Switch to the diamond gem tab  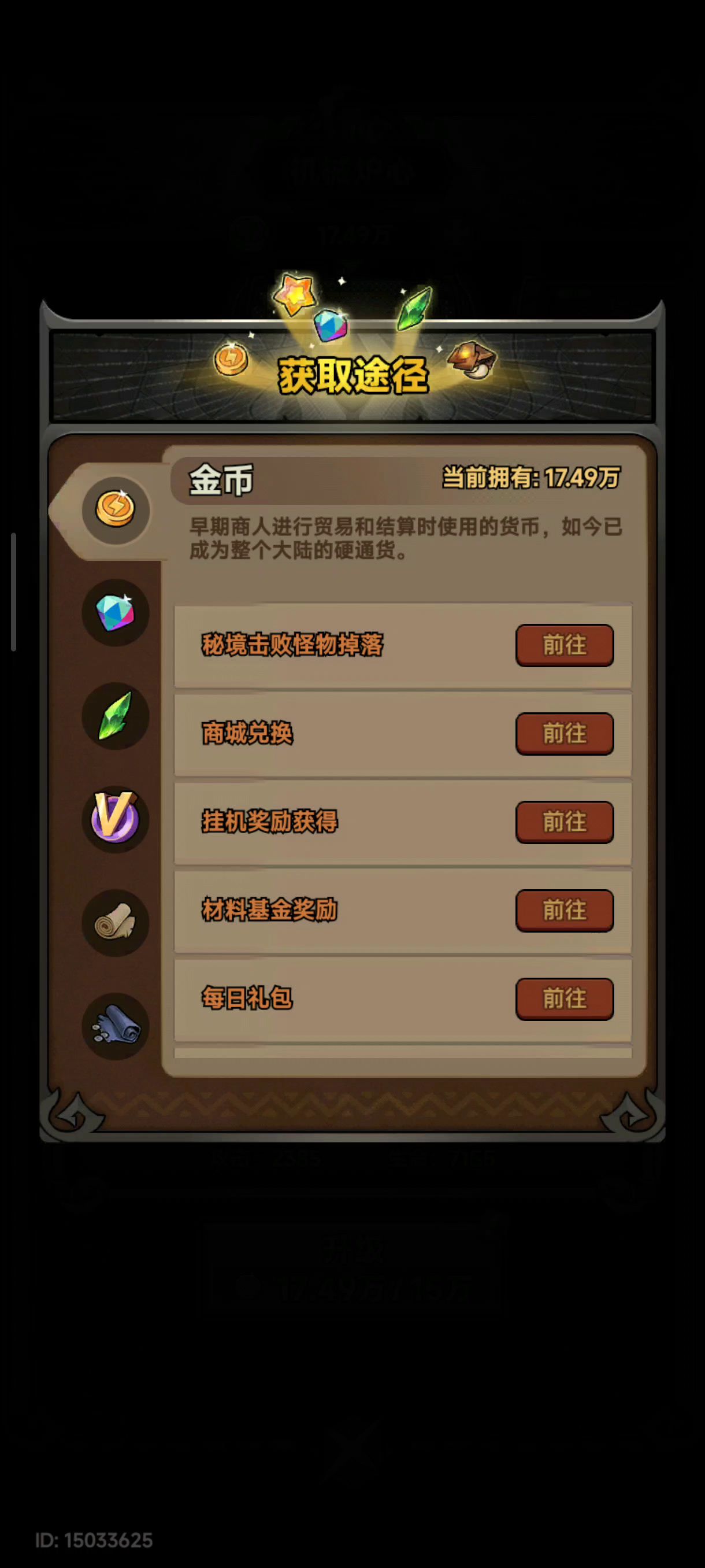pos(116,612)
